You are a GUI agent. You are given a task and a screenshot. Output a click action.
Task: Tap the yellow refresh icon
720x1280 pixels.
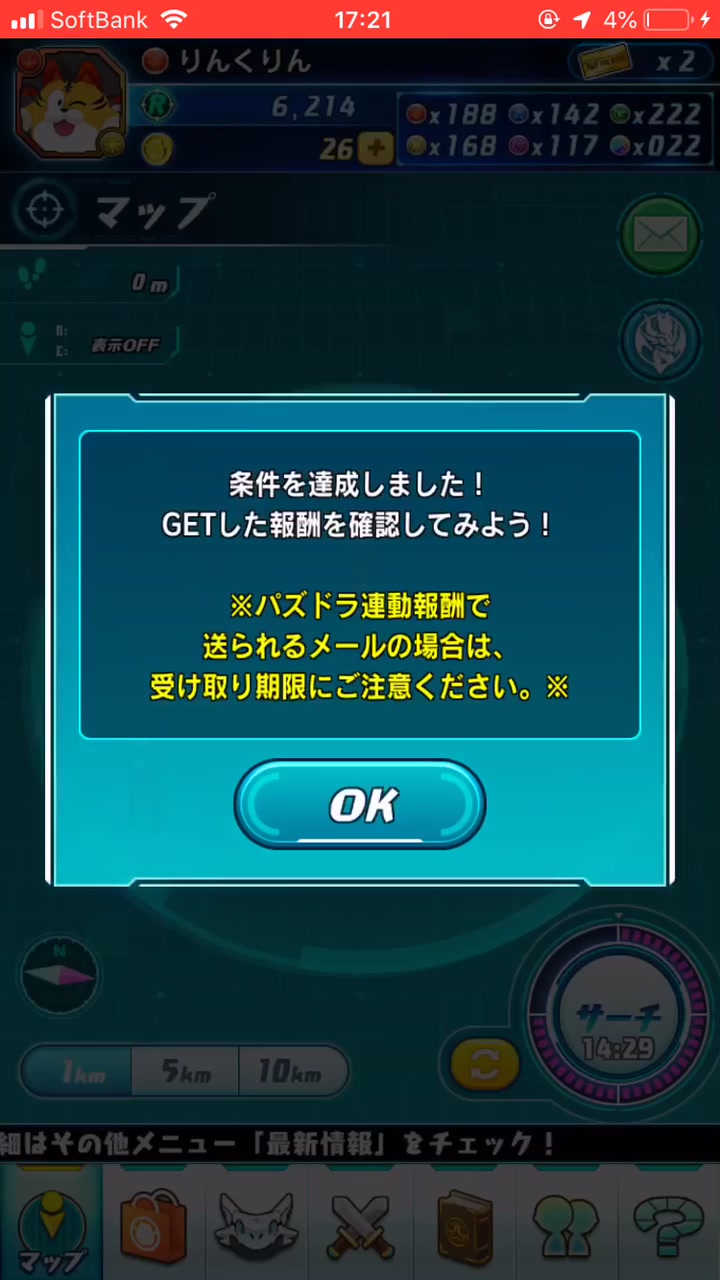tap(484, 1065)
